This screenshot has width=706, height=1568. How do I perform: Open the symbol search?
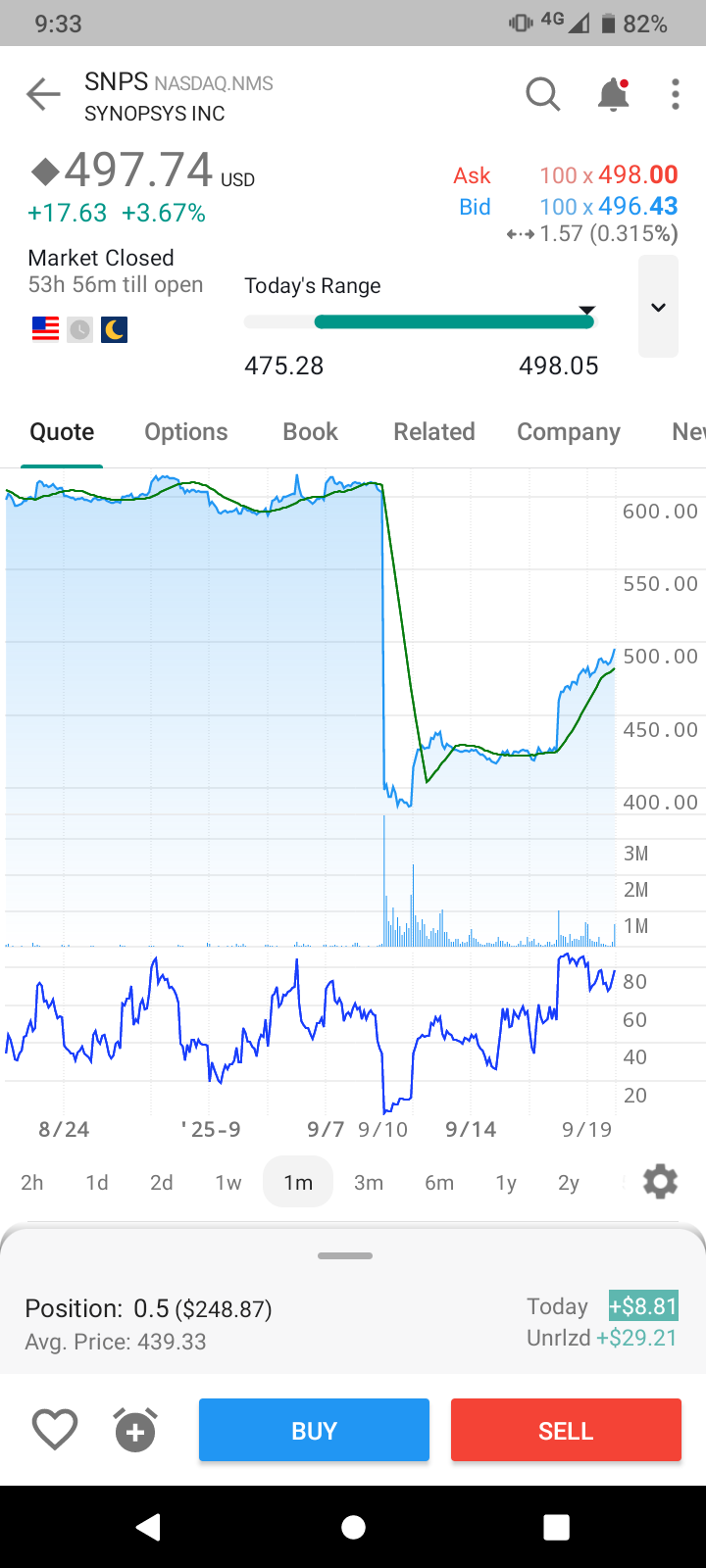tap(542, 95)
